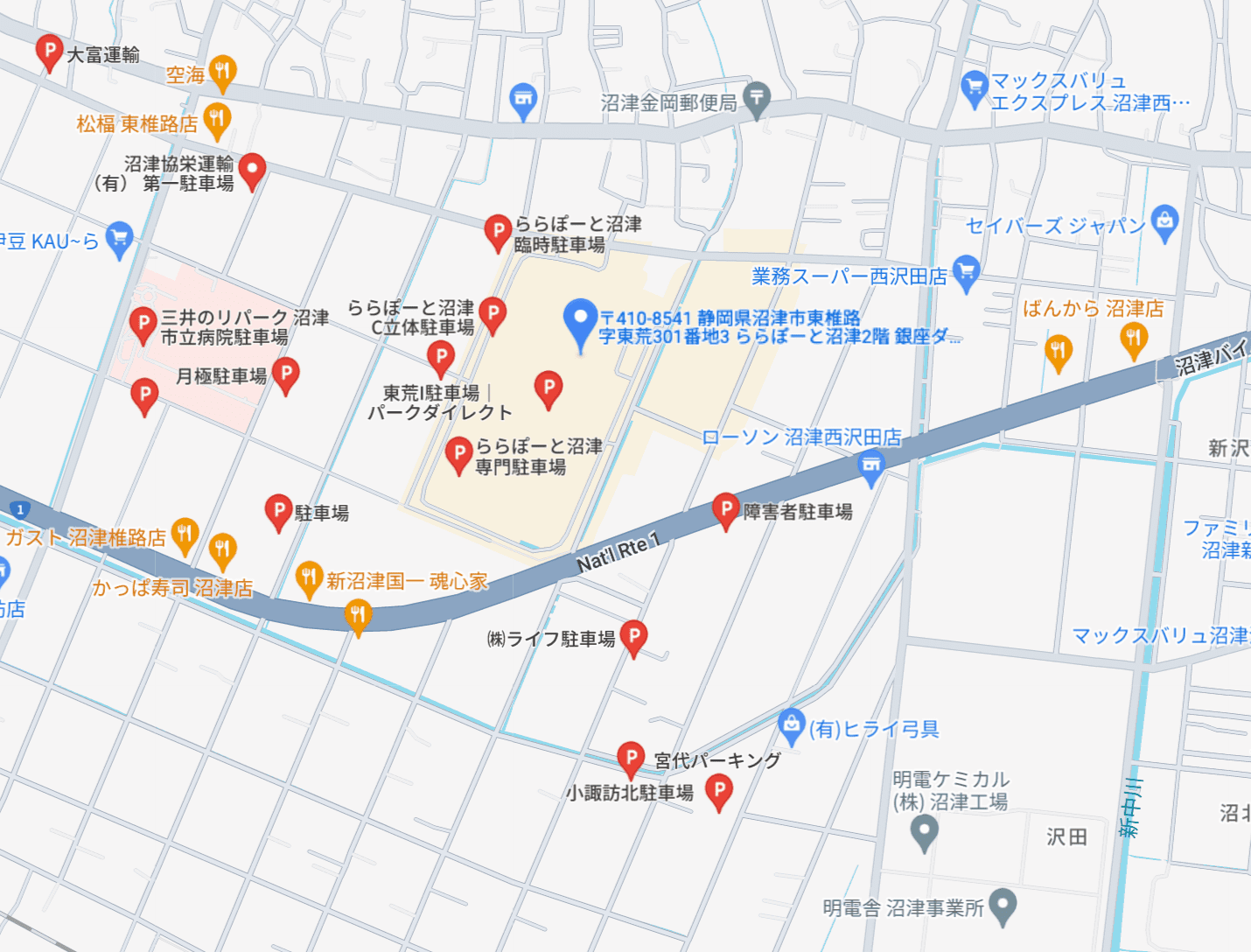Tap the セイバーズ ジャパン shop marker
The height and width of the screenshot is (952, 1251).
coord(1164,221)
